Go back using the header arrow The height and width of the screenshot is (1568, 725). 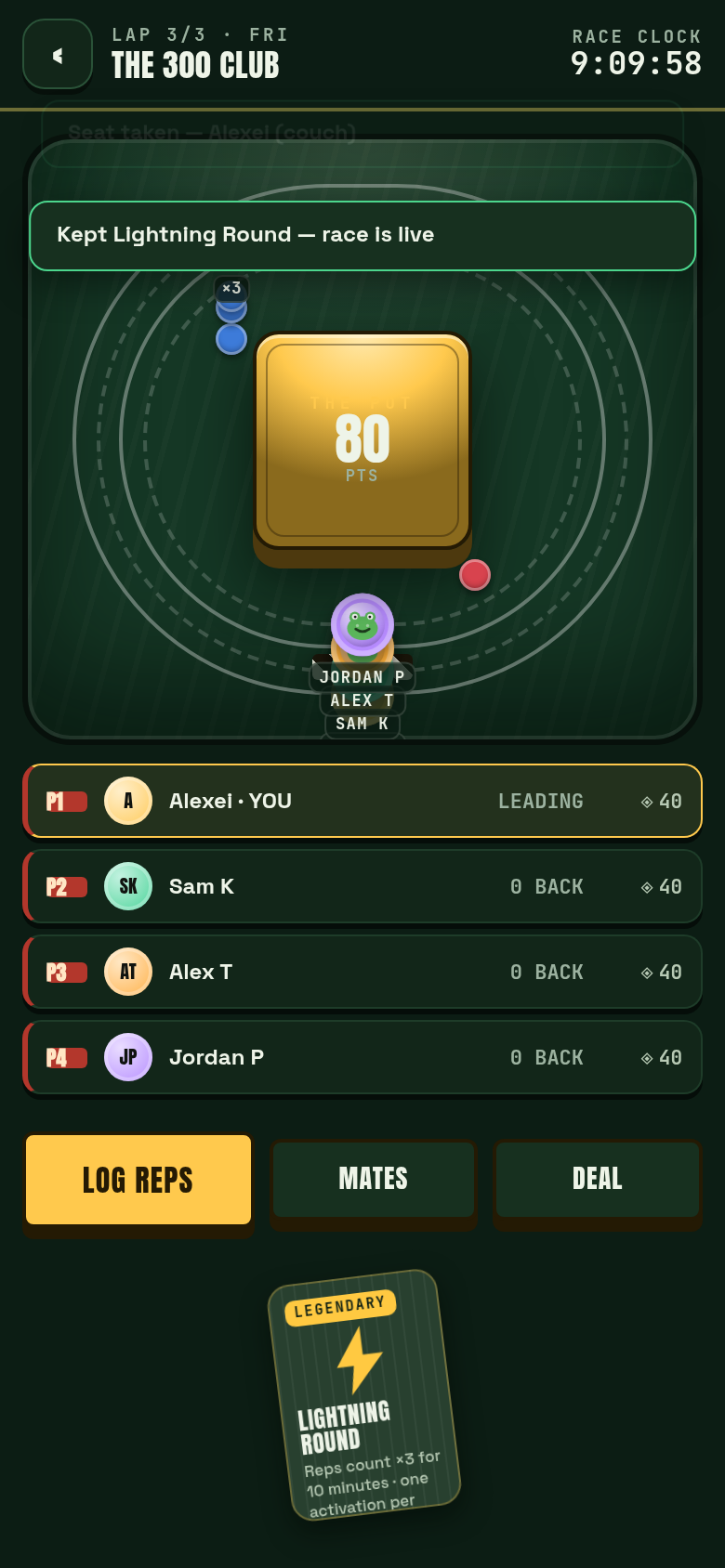(58, 55)
